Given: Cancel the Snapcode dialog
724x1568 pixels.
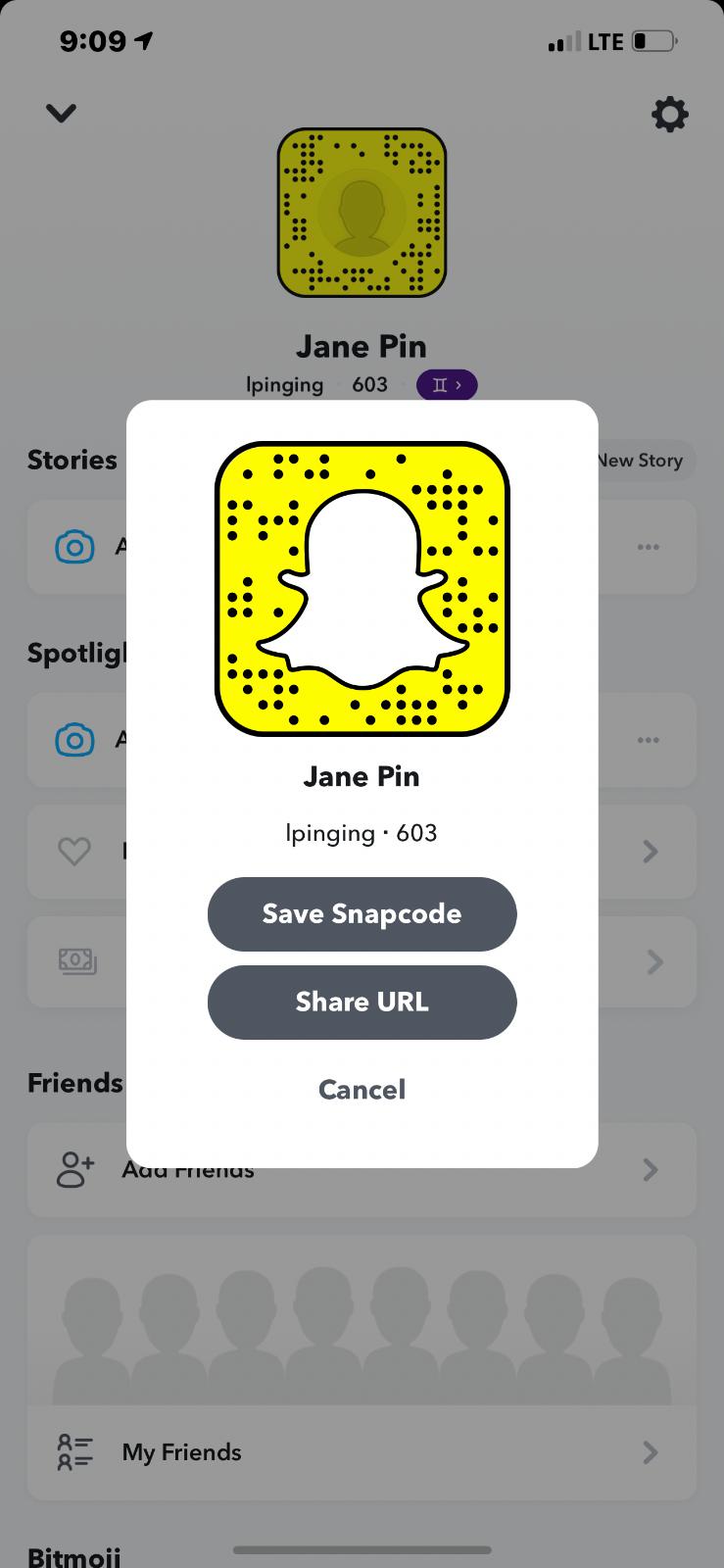Looking at the screenshot, I should [x=362, y=1089].
